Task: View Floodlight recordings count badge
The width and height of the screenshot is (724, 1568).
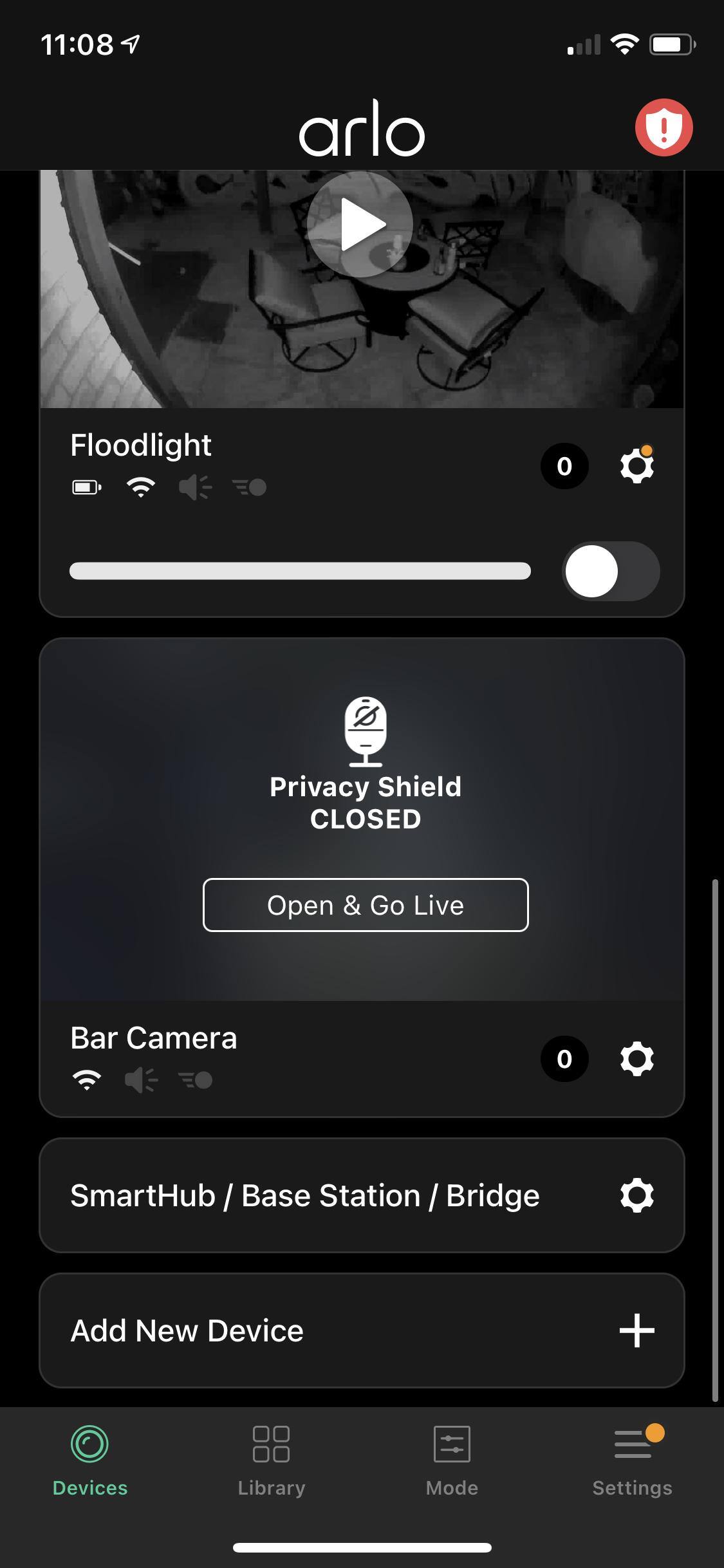Action: [x=564, y=465]
